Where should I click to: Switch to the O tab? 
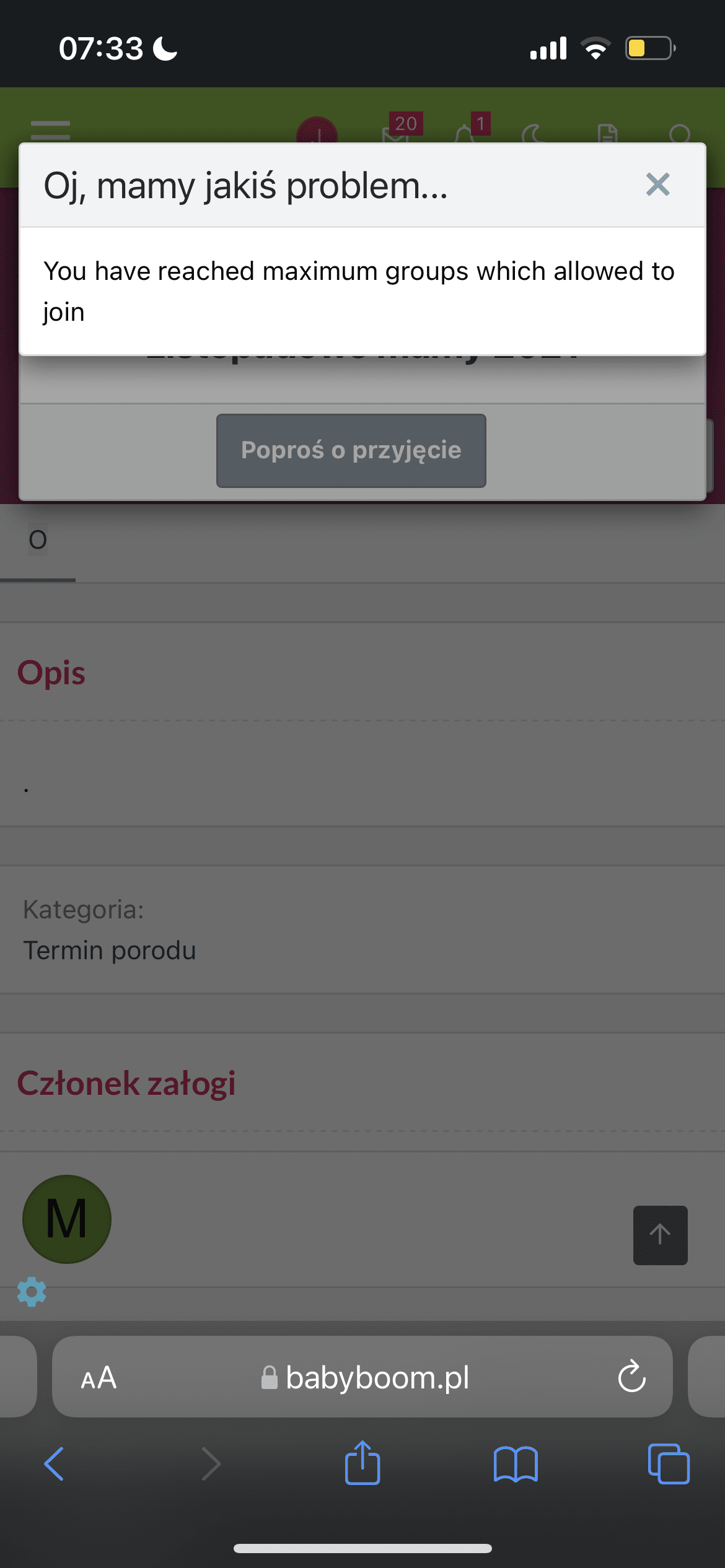(38, 540)
